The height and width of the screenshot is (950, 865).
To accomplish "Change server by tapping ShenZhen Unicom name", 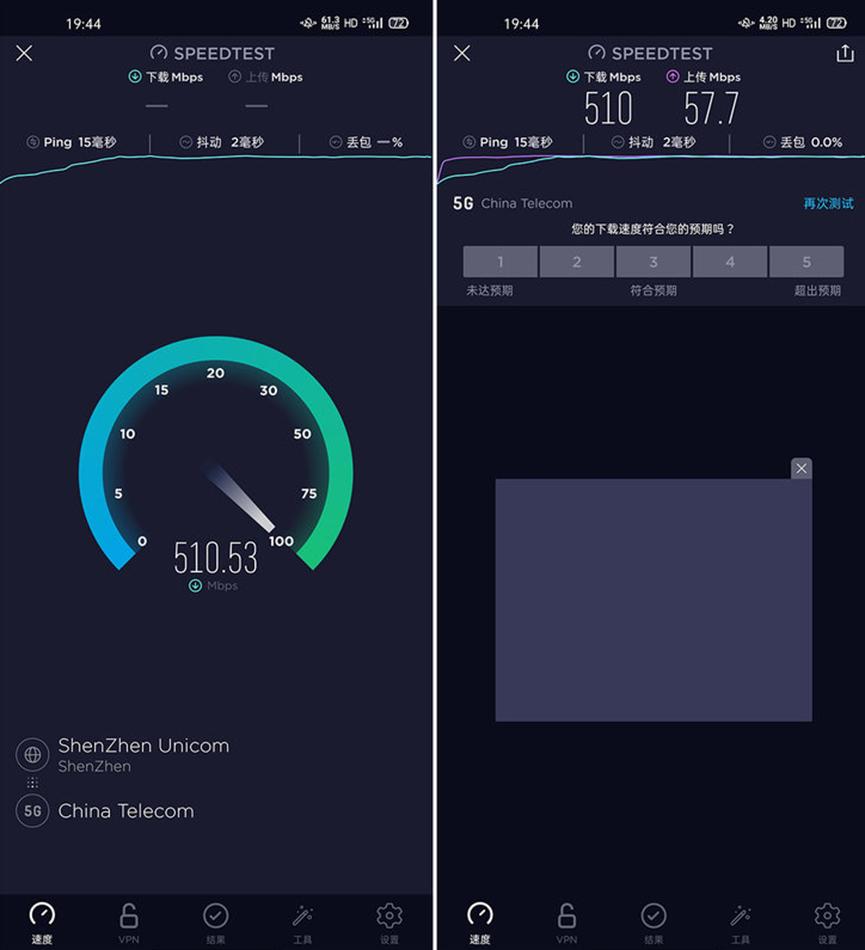I will (x=144, y=745).
